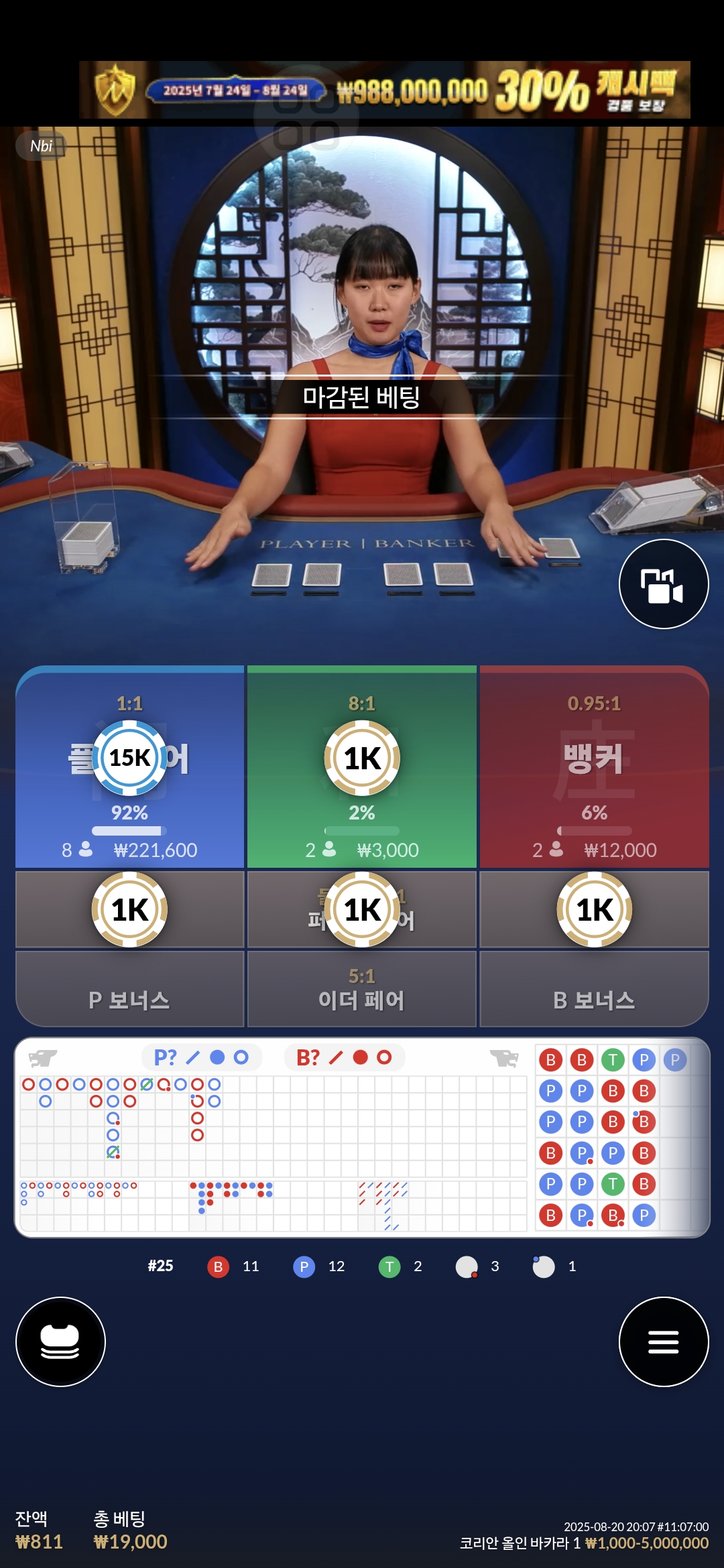724x1568 pixels.
Task: Tap the Player Pair side bet
Action: pos(130,909)
